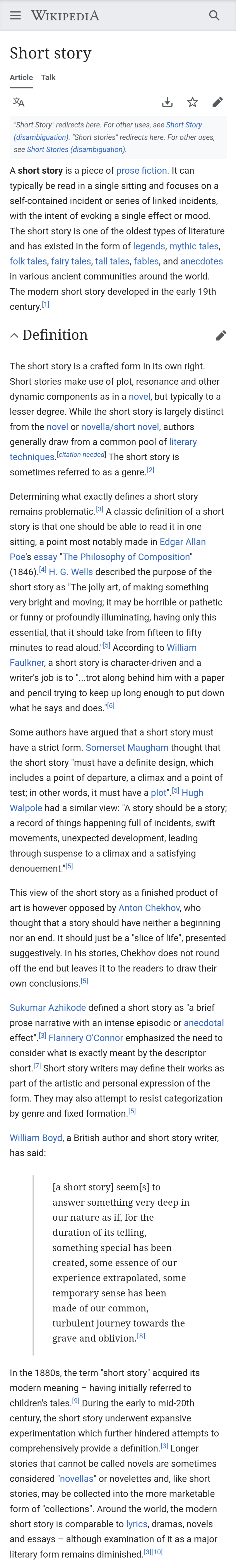The image size is (236, 1568).
Task: Open the Sukumar Azhikode link
Action: 48,1007
